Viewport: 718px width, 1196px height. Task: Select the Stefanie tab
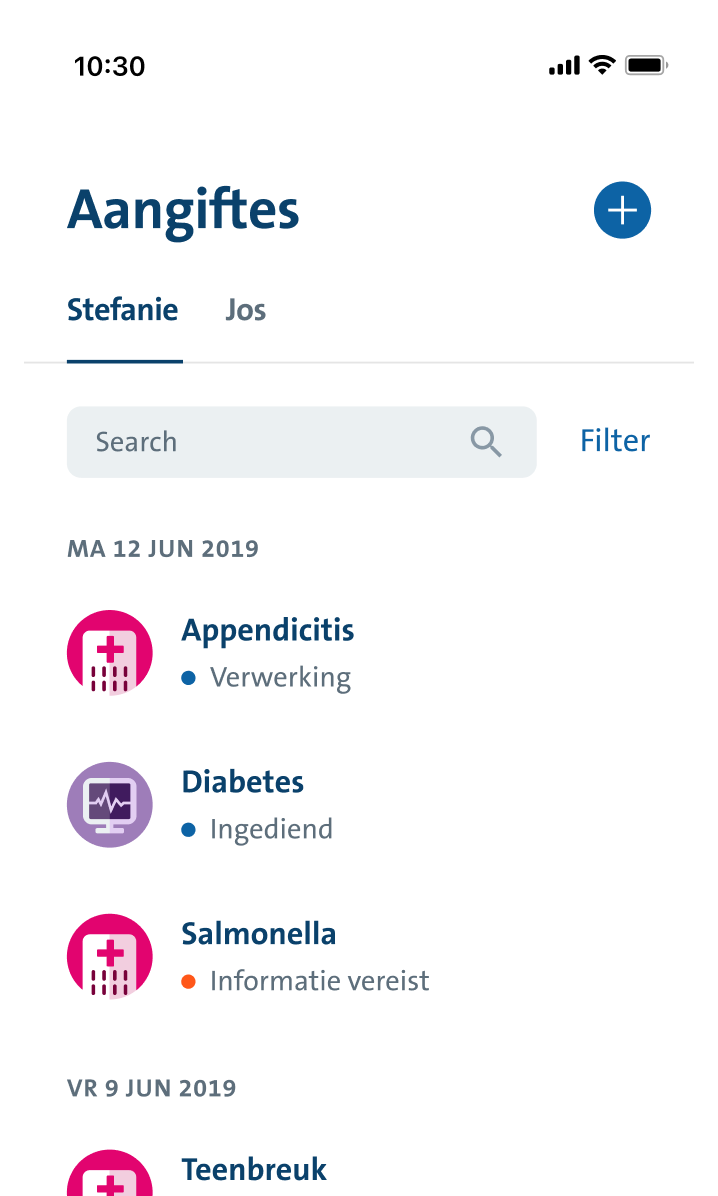(123, 310)
